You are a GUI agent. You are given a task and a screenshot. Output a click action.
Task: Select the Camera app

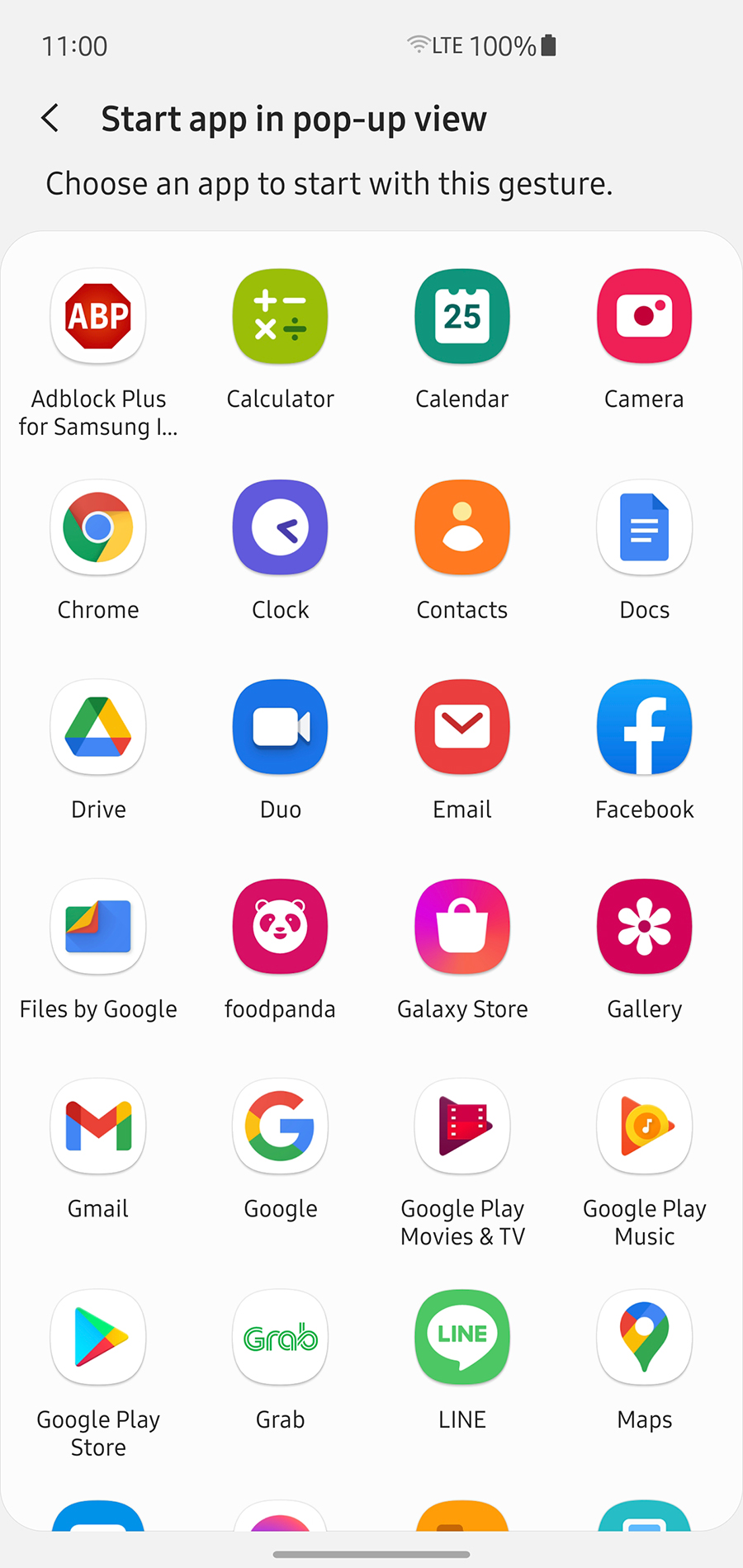[x=644, y=317]
